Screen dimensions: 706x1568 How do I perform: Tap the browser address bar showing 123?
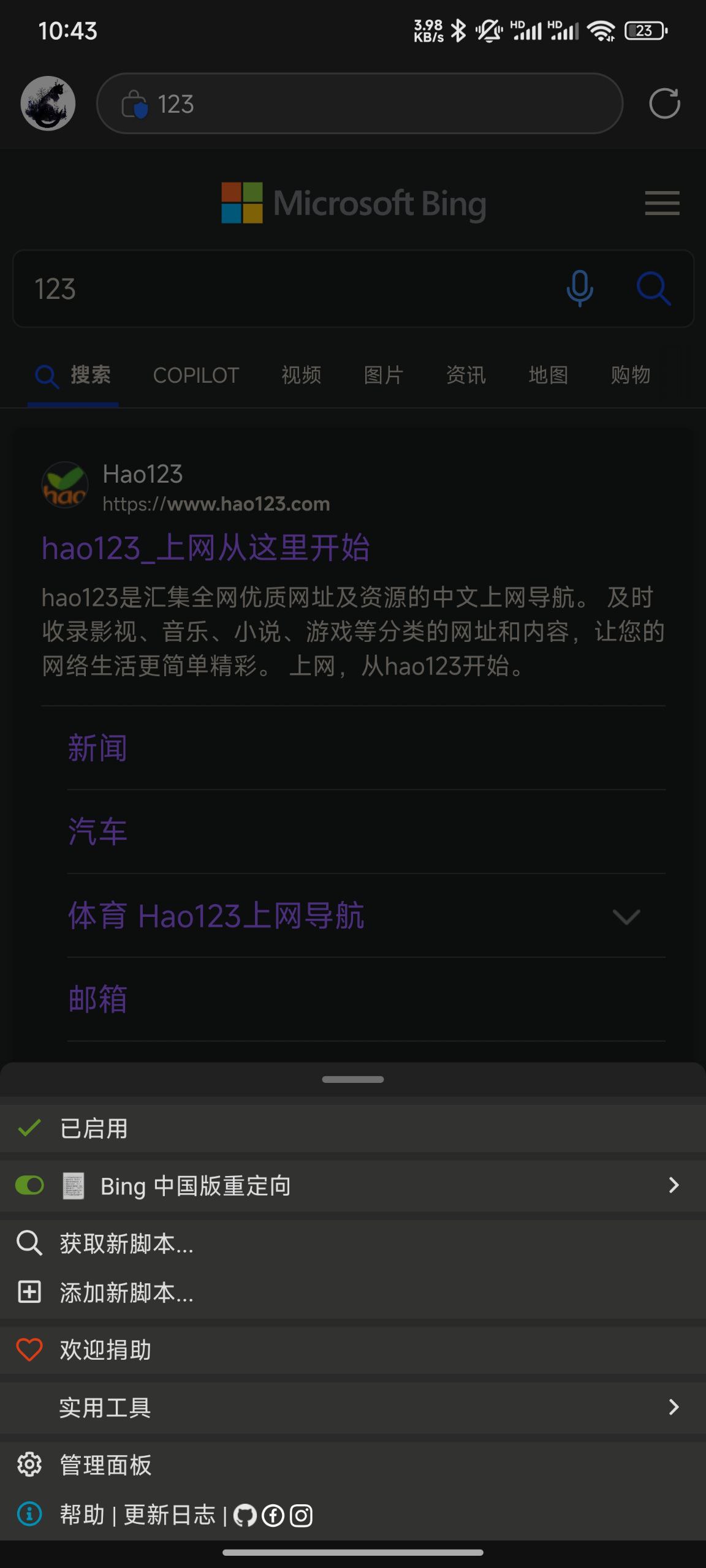pos(359,104)
